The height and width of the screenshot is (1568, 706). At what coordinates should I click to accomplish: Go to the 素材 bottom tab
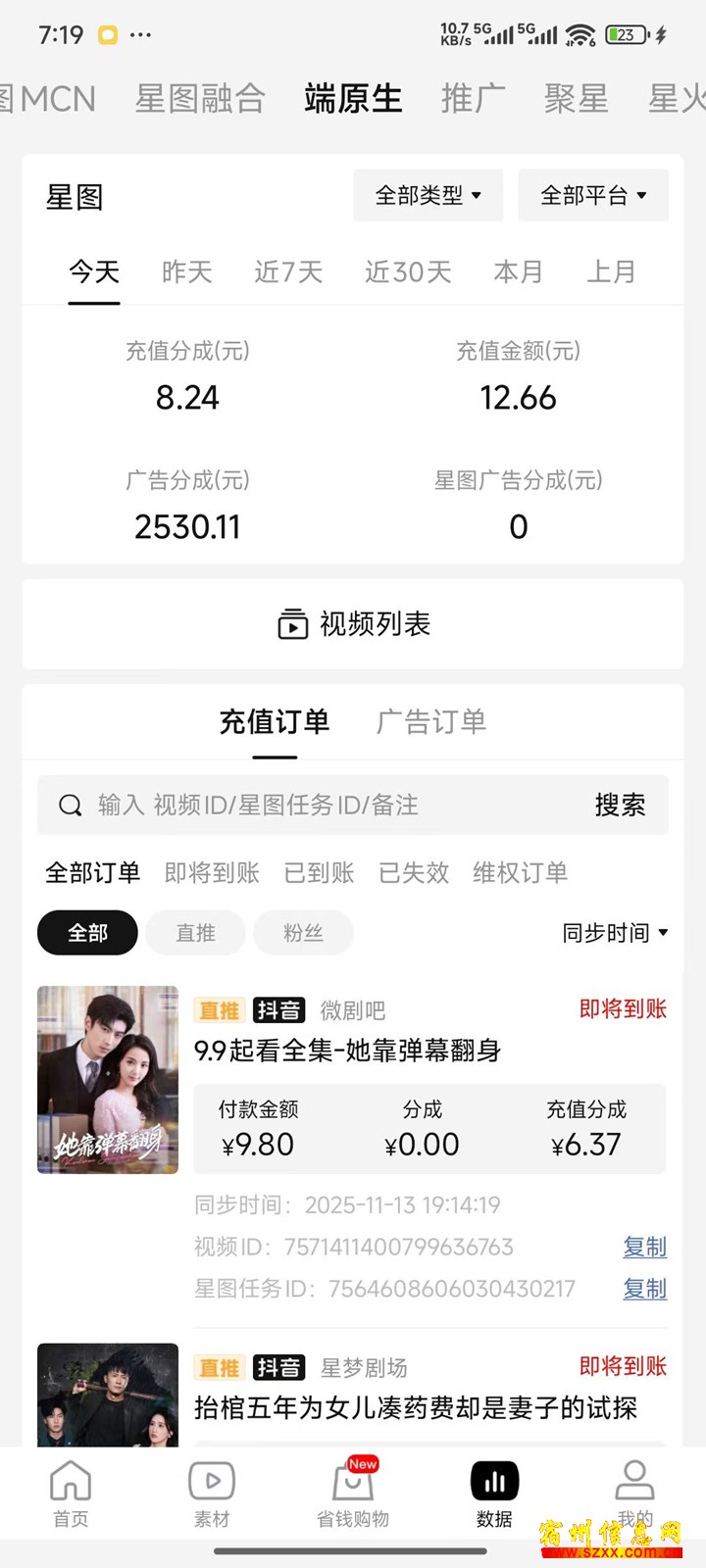212,1494
